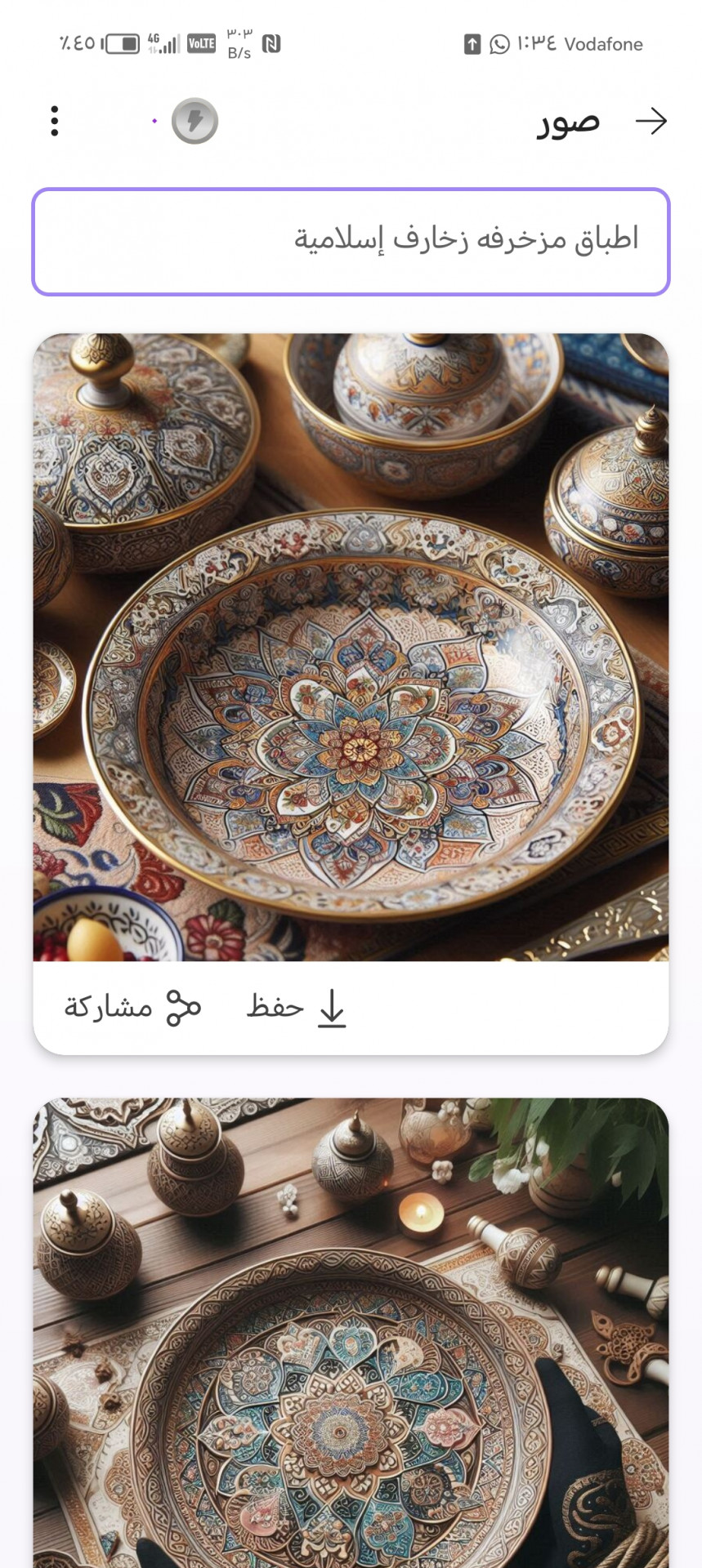Viewport: 702px width, 1568px height.
Task: Tap the lightning bolt boost icon
Action: [x=195, y=122]
